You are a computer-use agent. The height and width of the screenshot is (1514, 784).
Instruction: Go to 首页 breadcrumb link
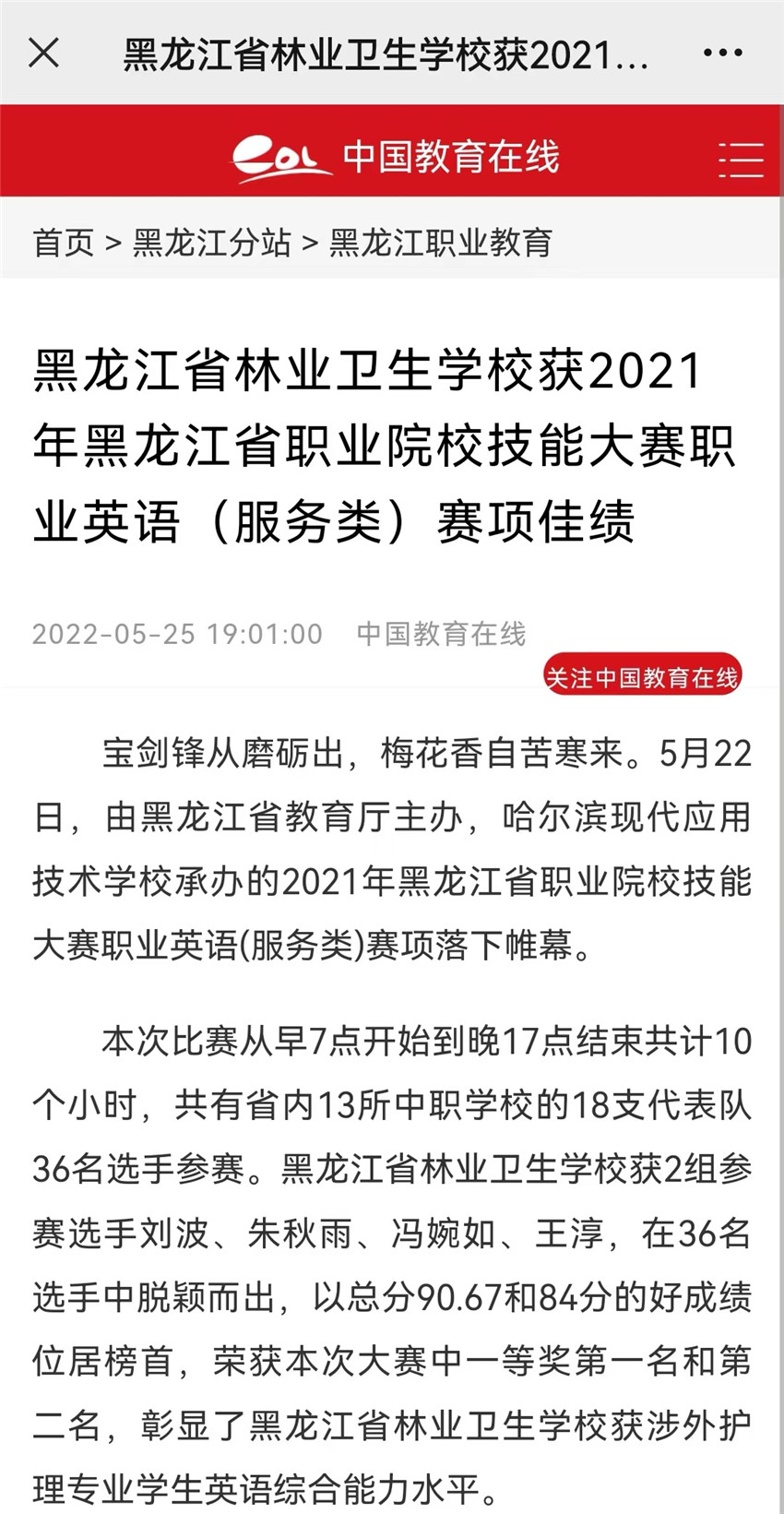(x=64, y=243)
